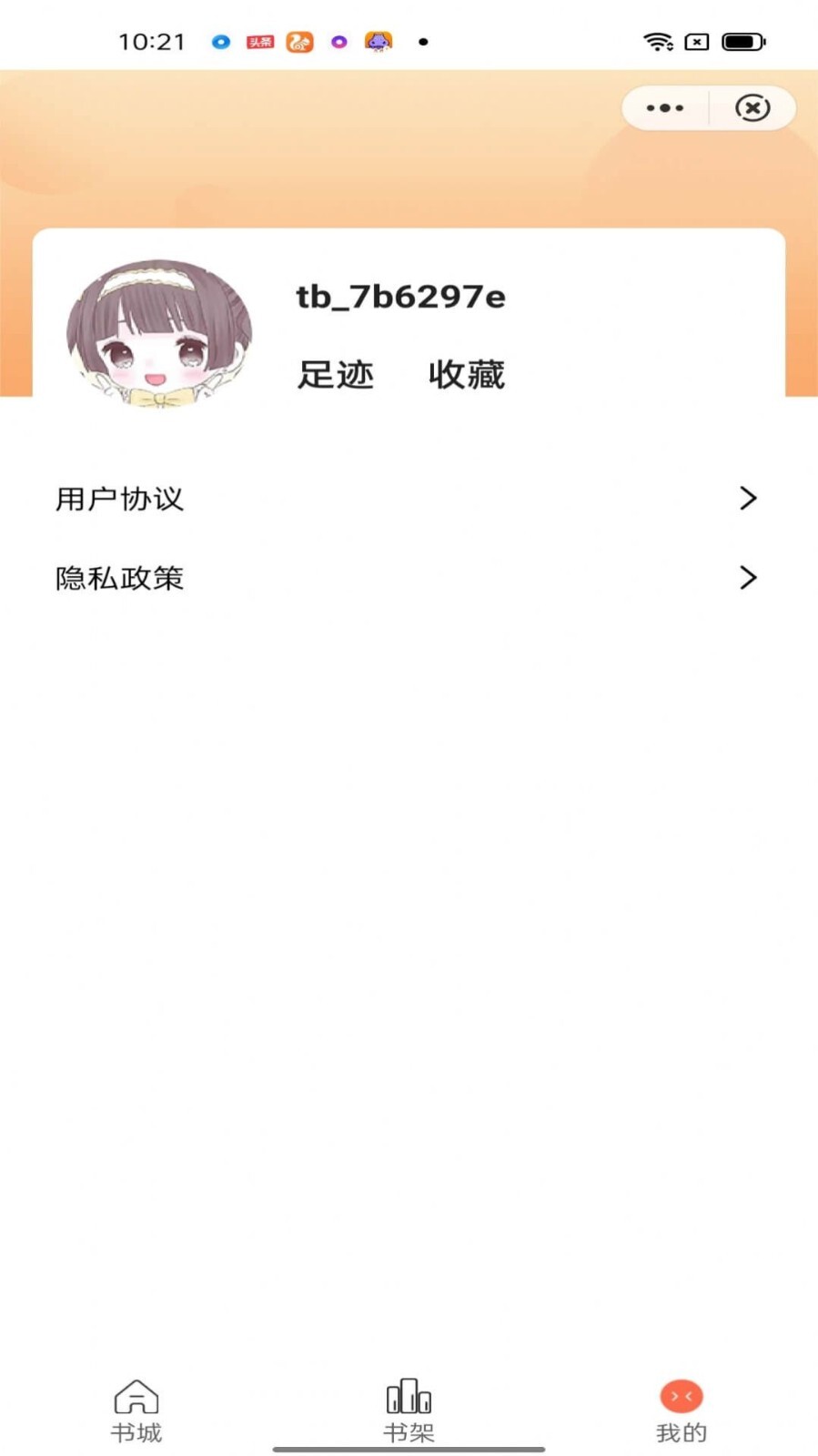The height and width of the screenshot is (1456, 818).
Task: Open the 用户协议 user agreement
Action: (119, 499)
